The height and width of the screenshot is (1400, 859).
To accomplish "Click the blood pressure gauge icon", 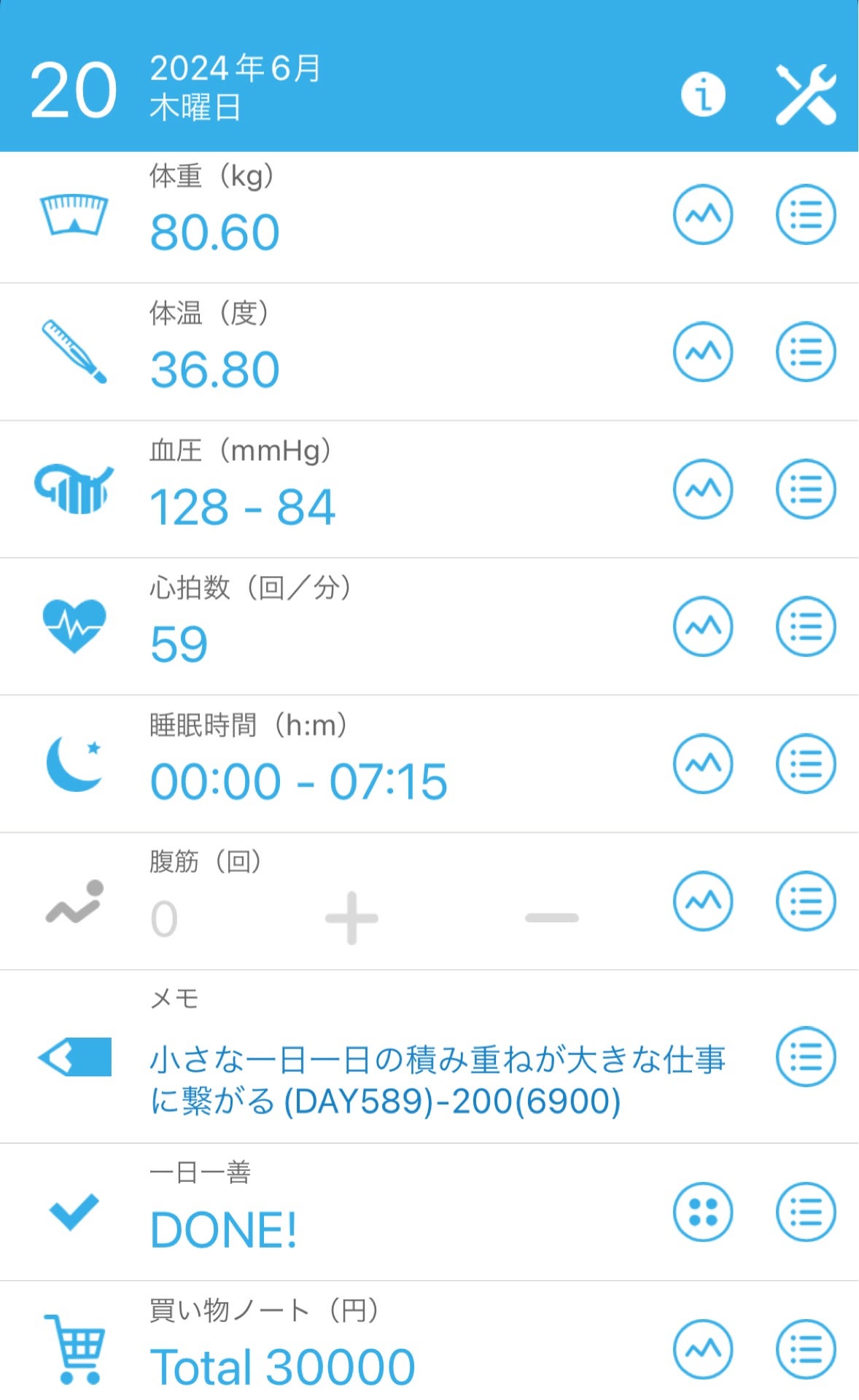I will pyautogui.click(x=74, y=489).
